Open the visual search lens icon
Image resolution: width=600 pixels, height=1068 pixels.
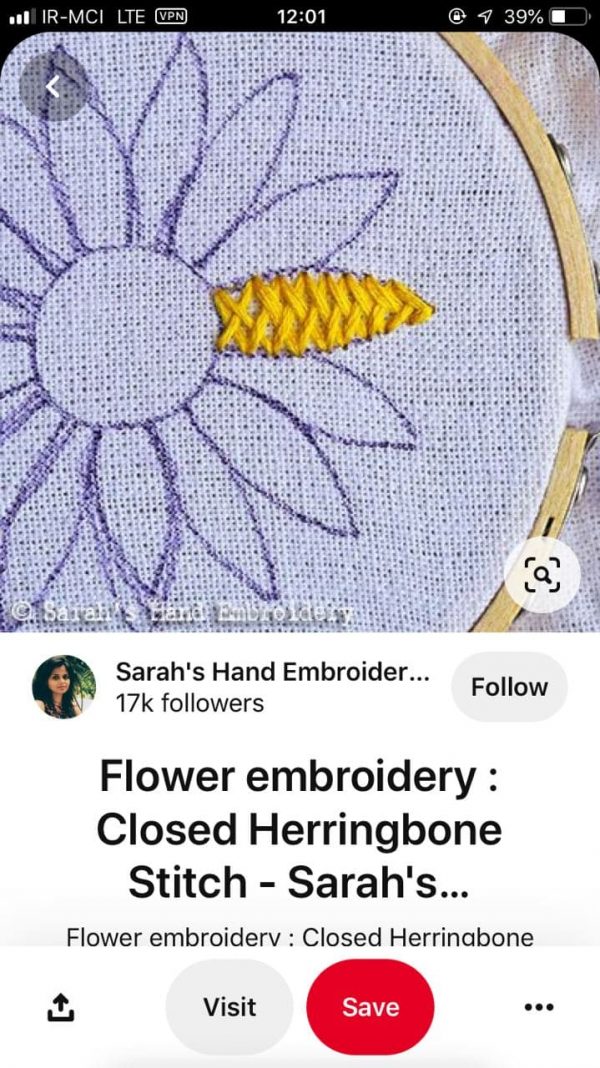[x=542, y=575]
